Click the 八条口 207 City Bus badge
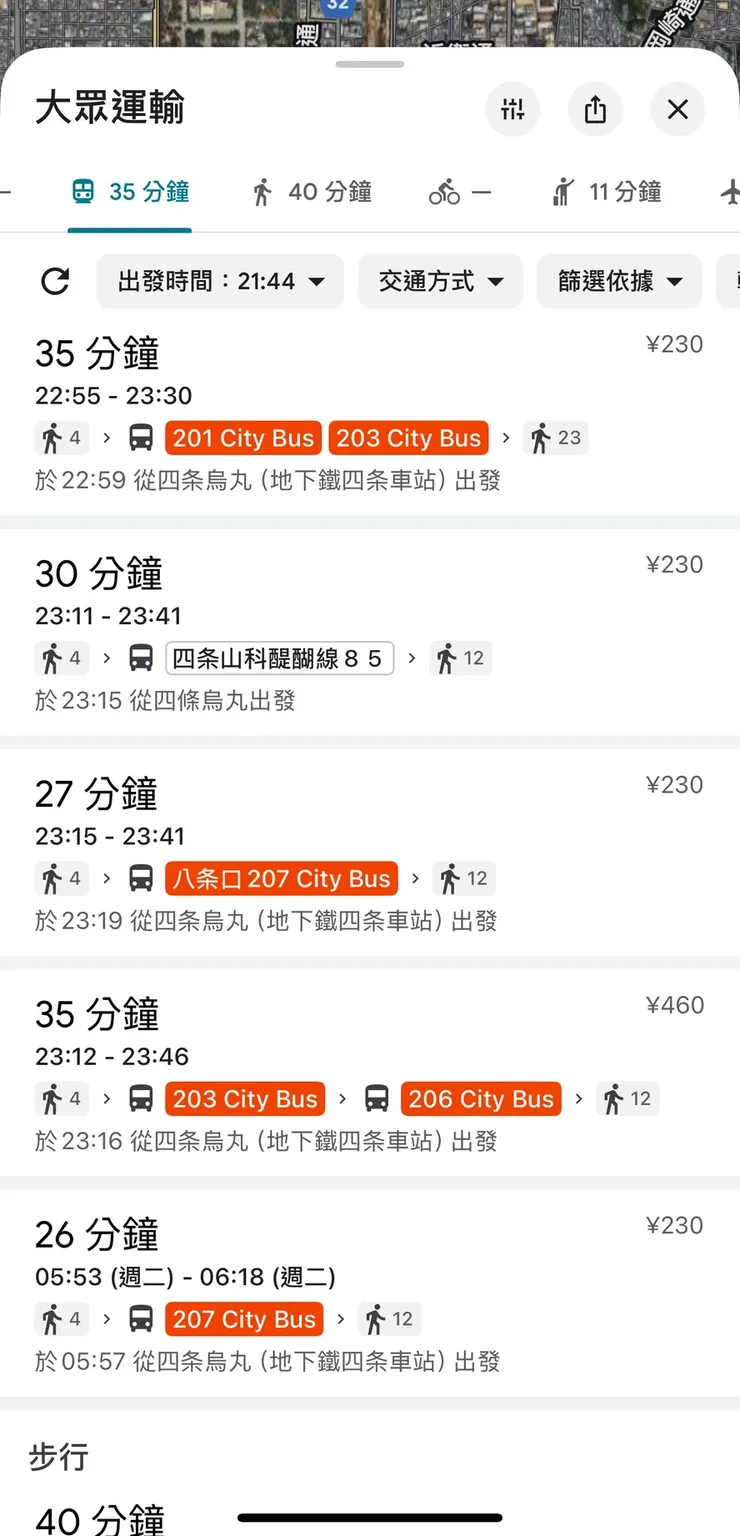This screenshot has height=1536, width=740. click(280, 878)
